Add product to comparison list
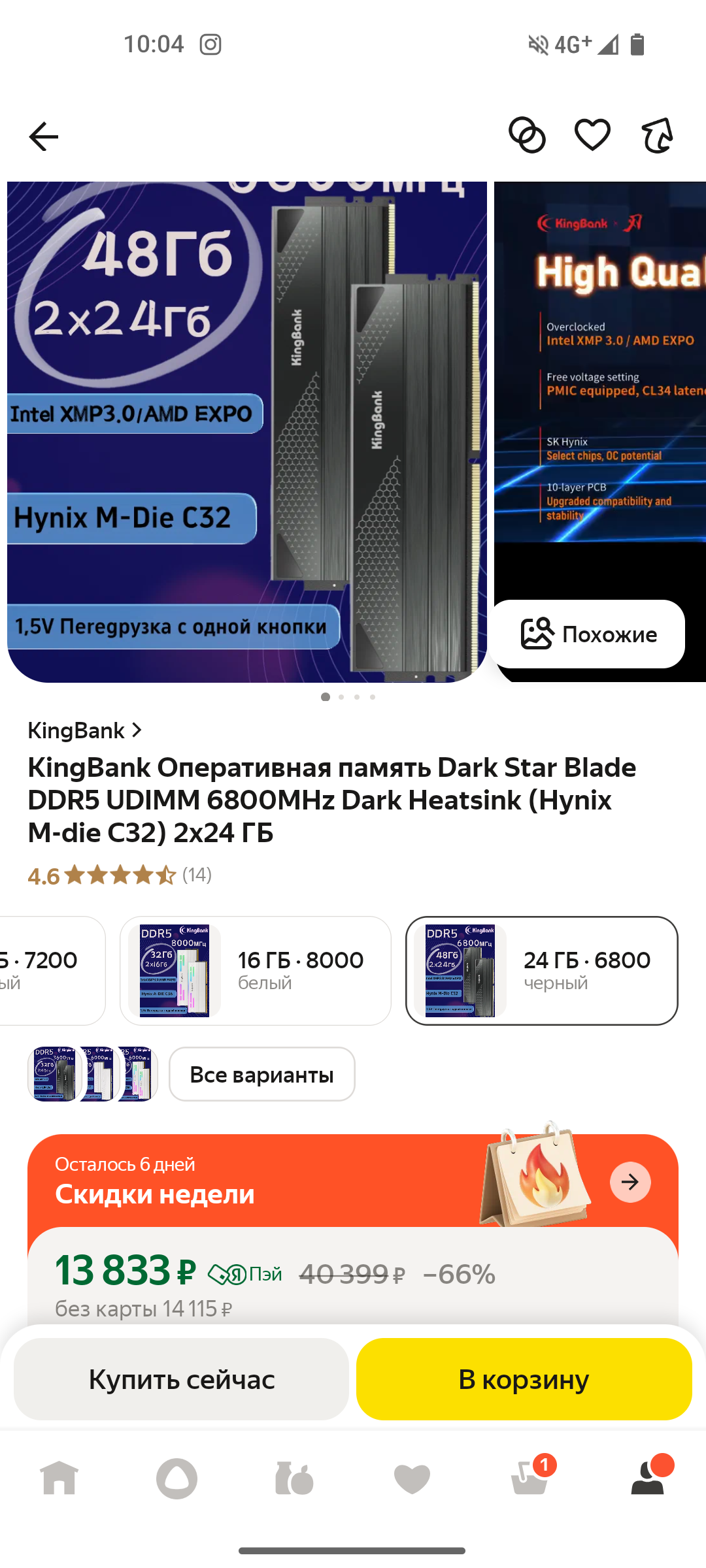706x1568 pixels. [x=527, y=135]
